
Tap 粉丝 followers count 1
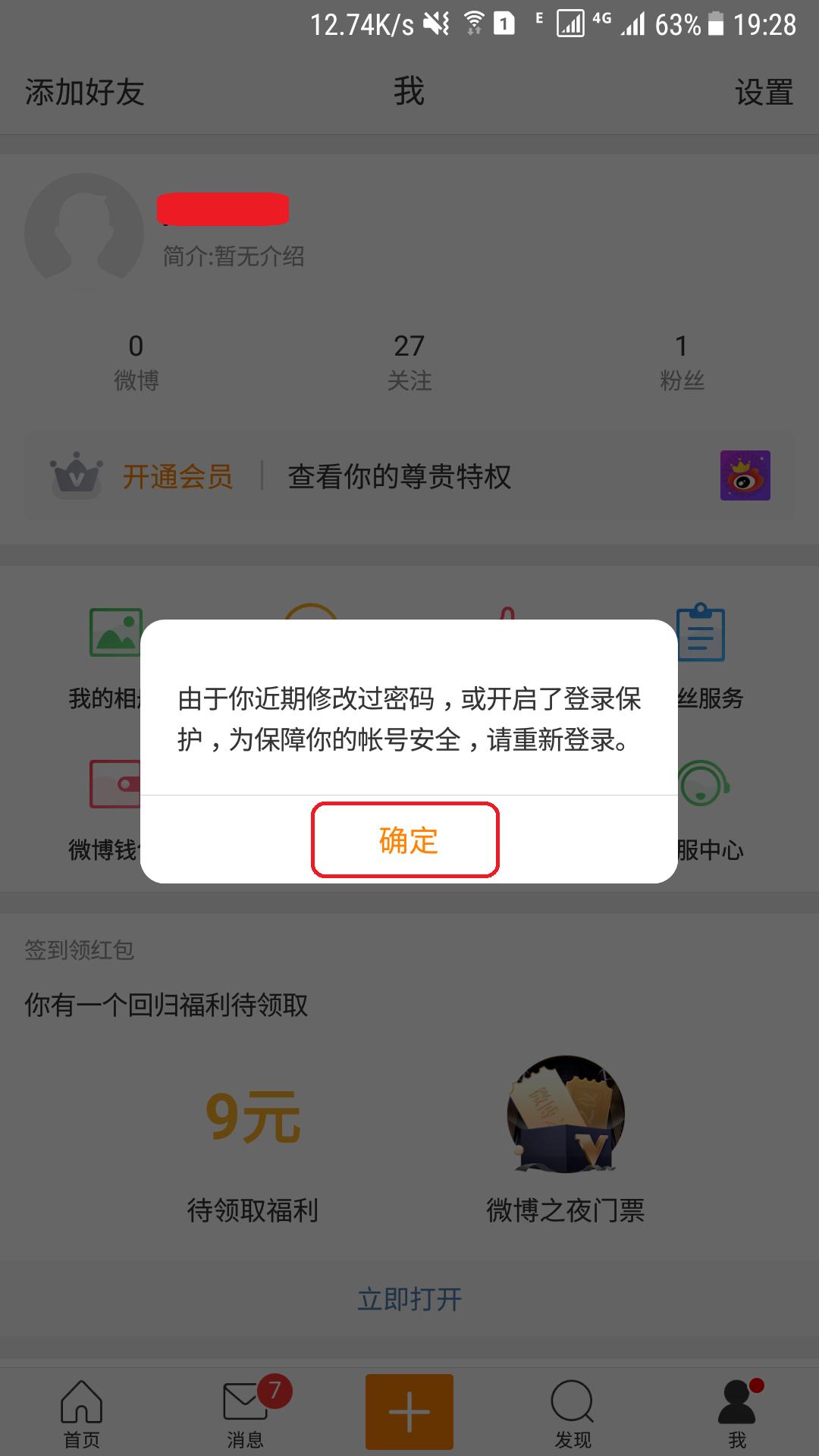click(x=681, y=360)
